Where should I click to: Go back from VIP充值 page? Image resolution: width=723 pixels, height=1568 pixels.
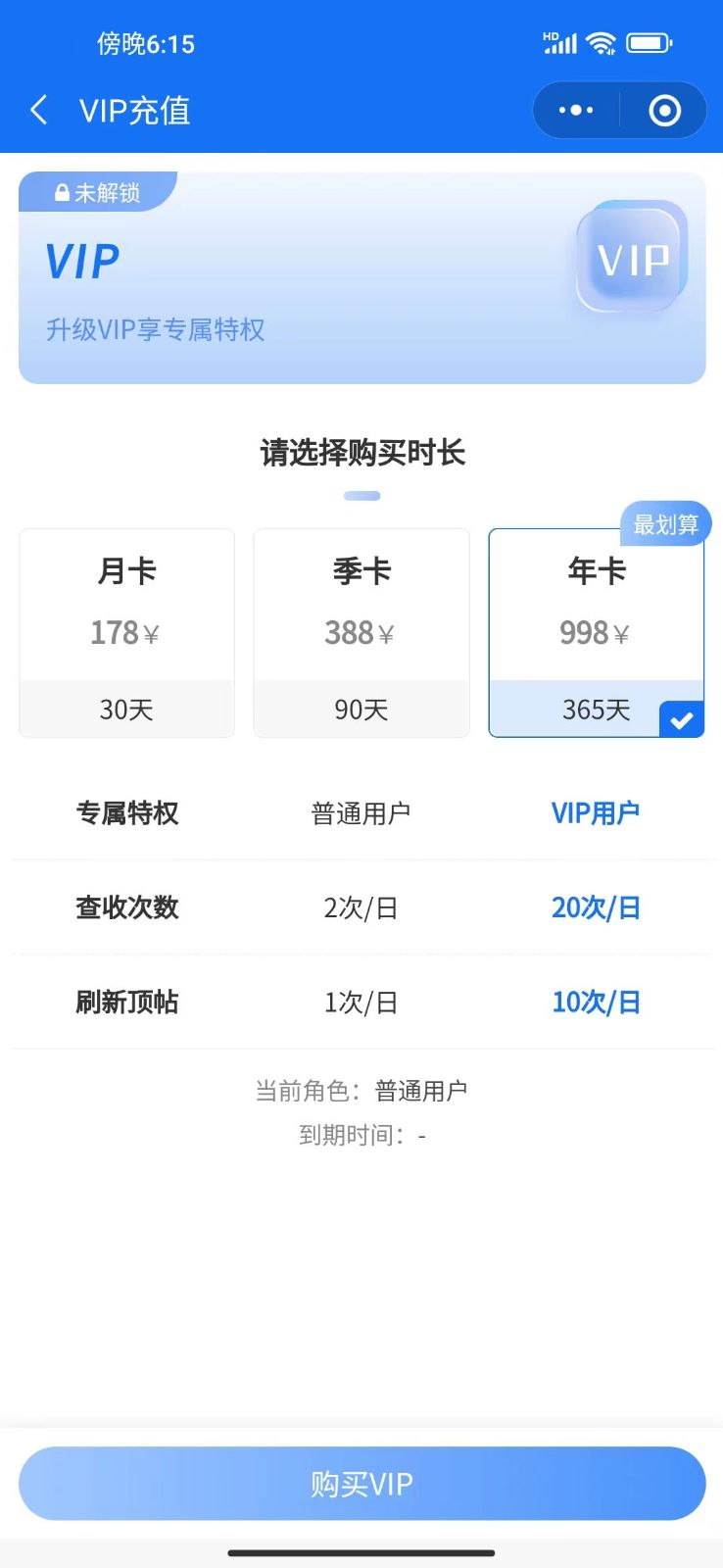point(39,110)
